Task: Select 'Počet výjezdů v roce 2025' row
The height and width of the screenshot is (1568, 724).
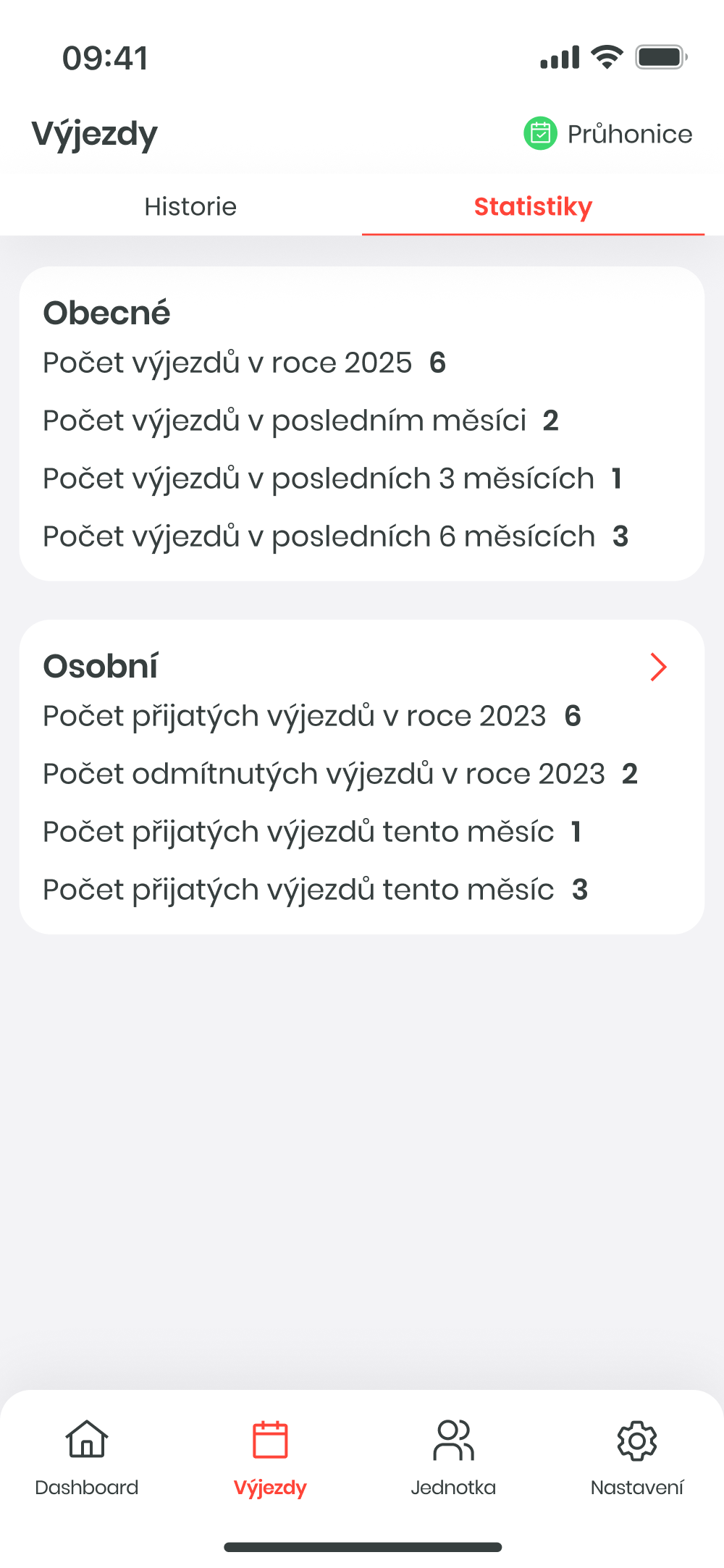Action: 244,362
